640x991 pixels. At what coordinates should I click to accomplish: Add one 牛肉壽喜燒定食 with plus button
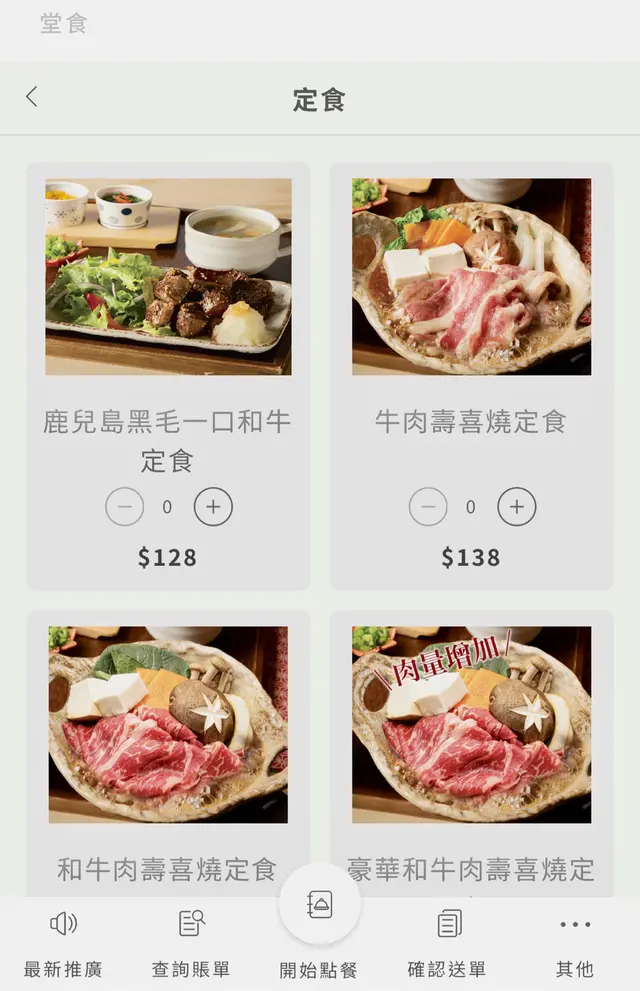[x=516, y=507]
